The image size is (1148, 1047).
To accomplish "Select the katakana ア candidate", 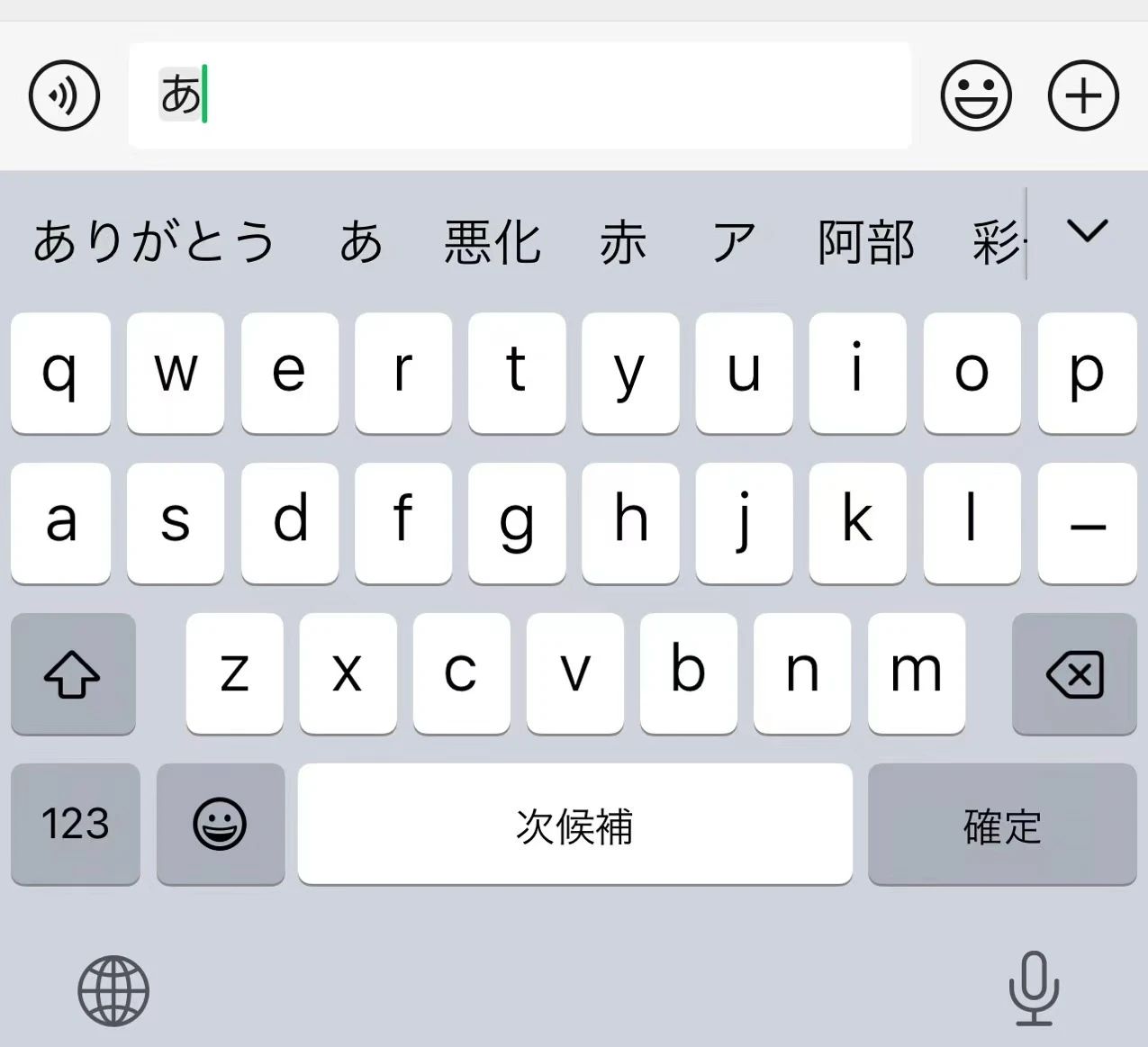I will pos(734,241).
